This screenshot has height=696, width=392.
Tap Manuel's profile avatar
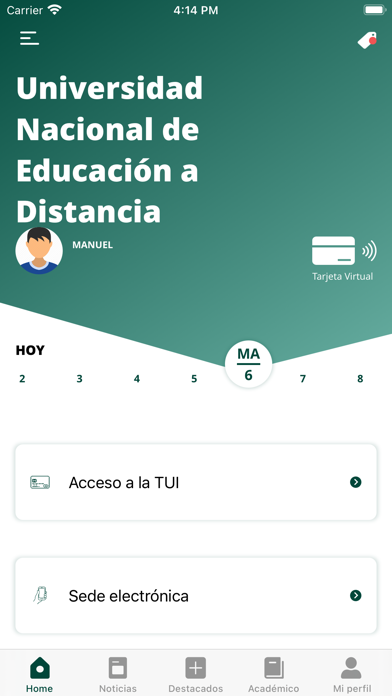[39, 250]
